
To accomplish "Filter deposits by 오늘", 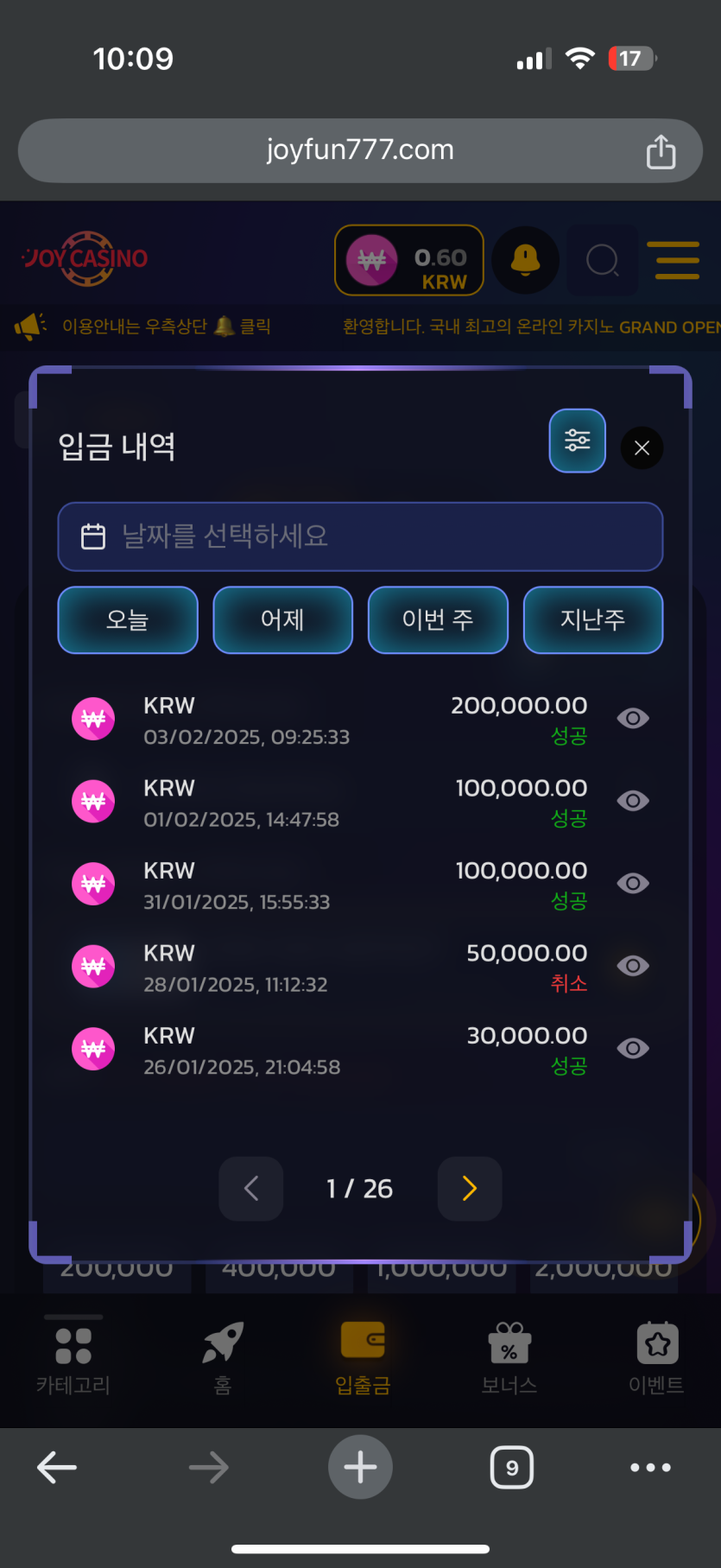I will pos(128,619).
